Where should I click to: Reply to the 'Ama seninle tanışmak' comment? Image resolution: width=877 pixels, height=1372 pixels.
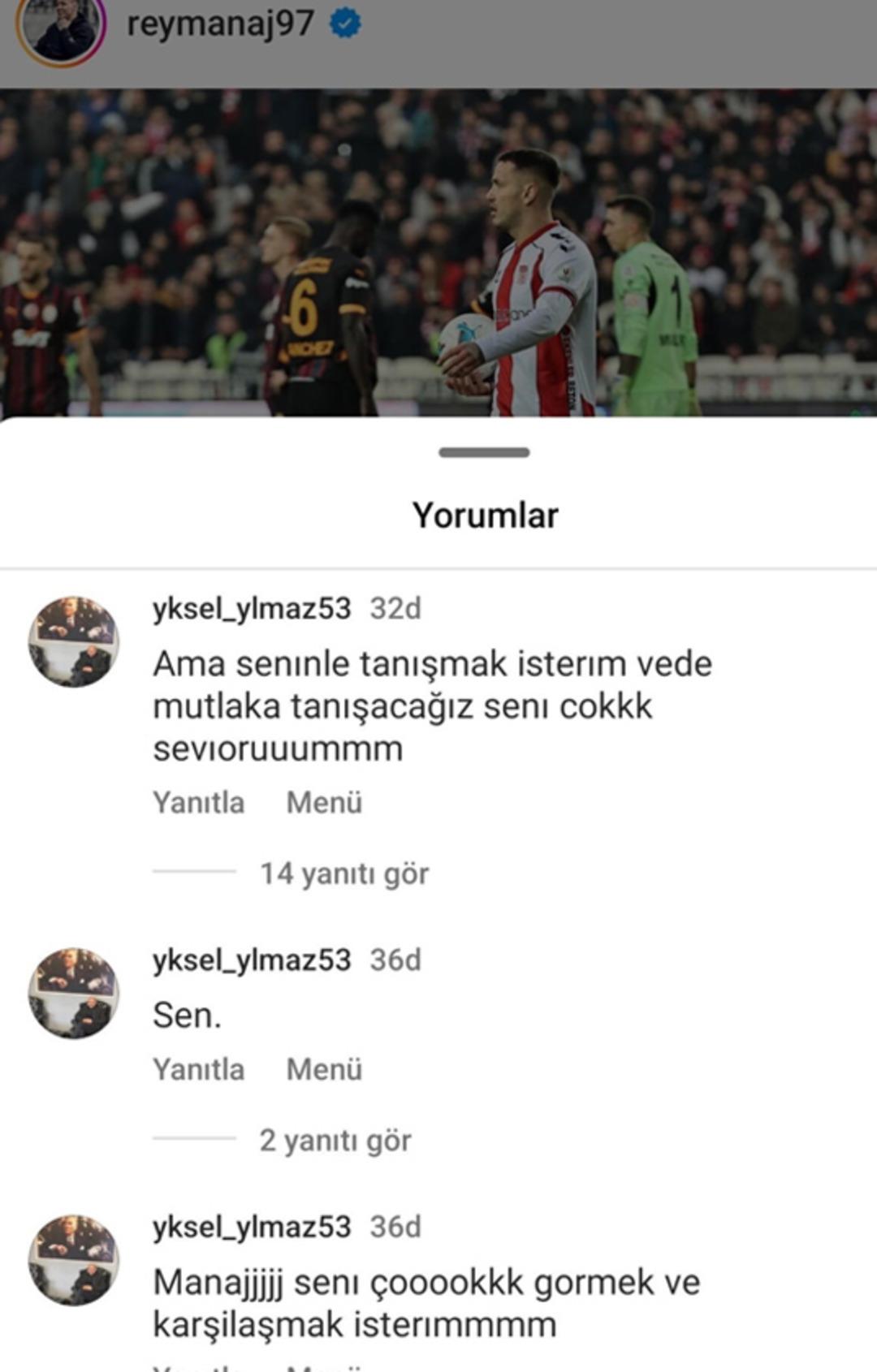click(199, 802)
